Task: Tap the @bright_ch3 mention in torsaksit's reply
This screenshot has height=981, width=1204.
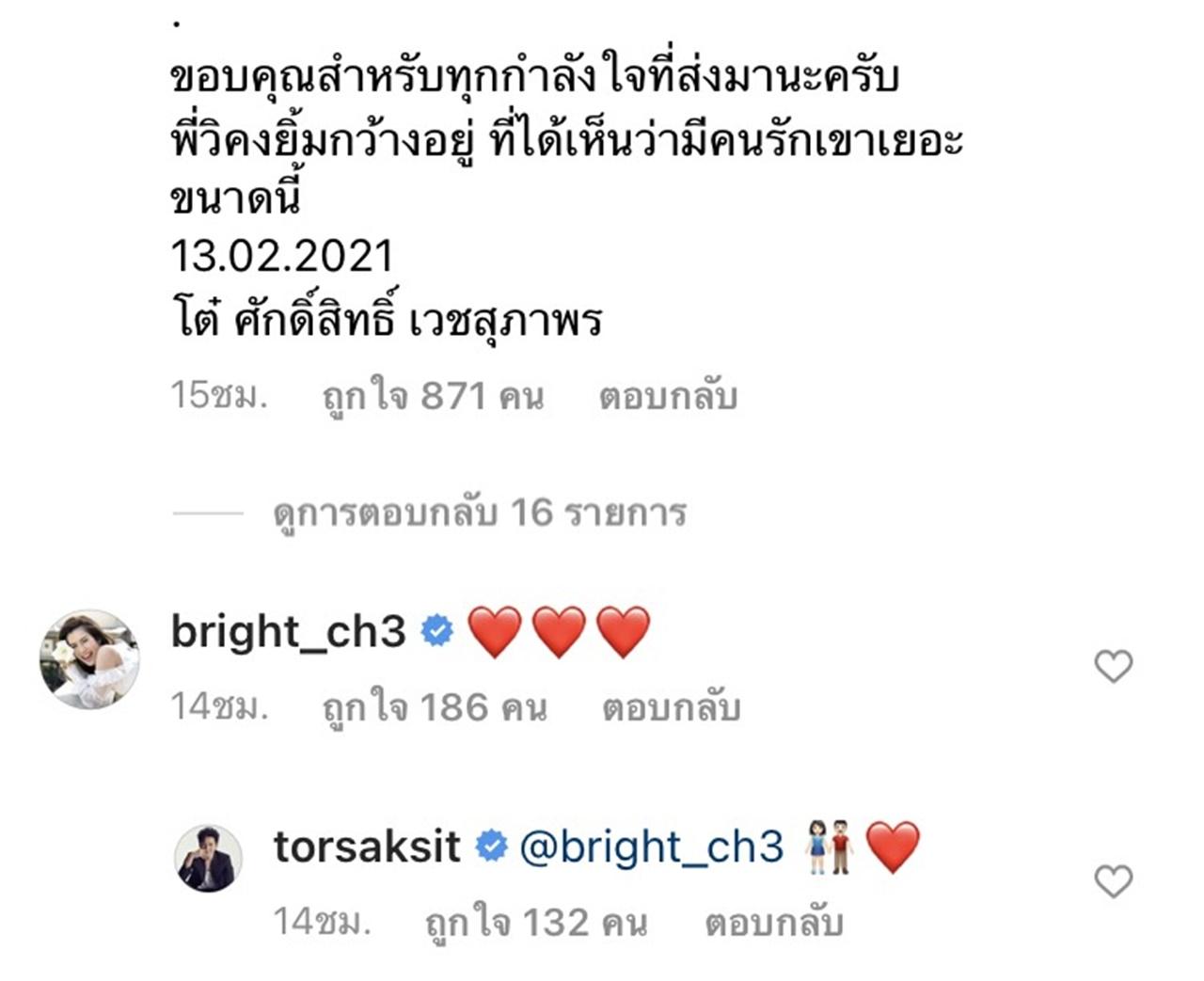Action: 651,847
